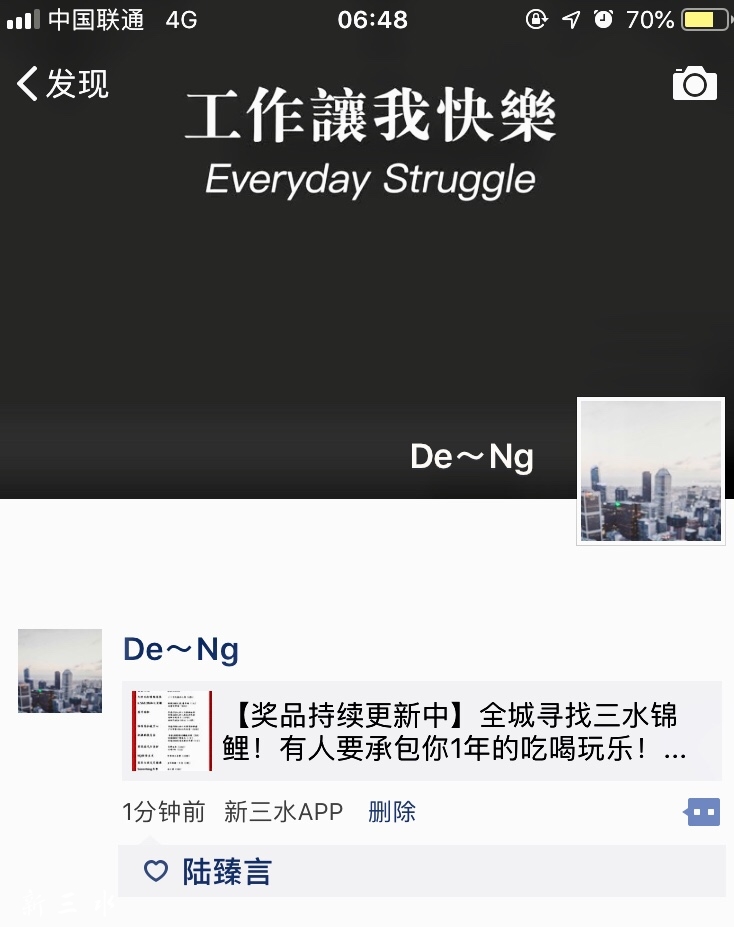Open De~Ng's name link on the post

181,650
